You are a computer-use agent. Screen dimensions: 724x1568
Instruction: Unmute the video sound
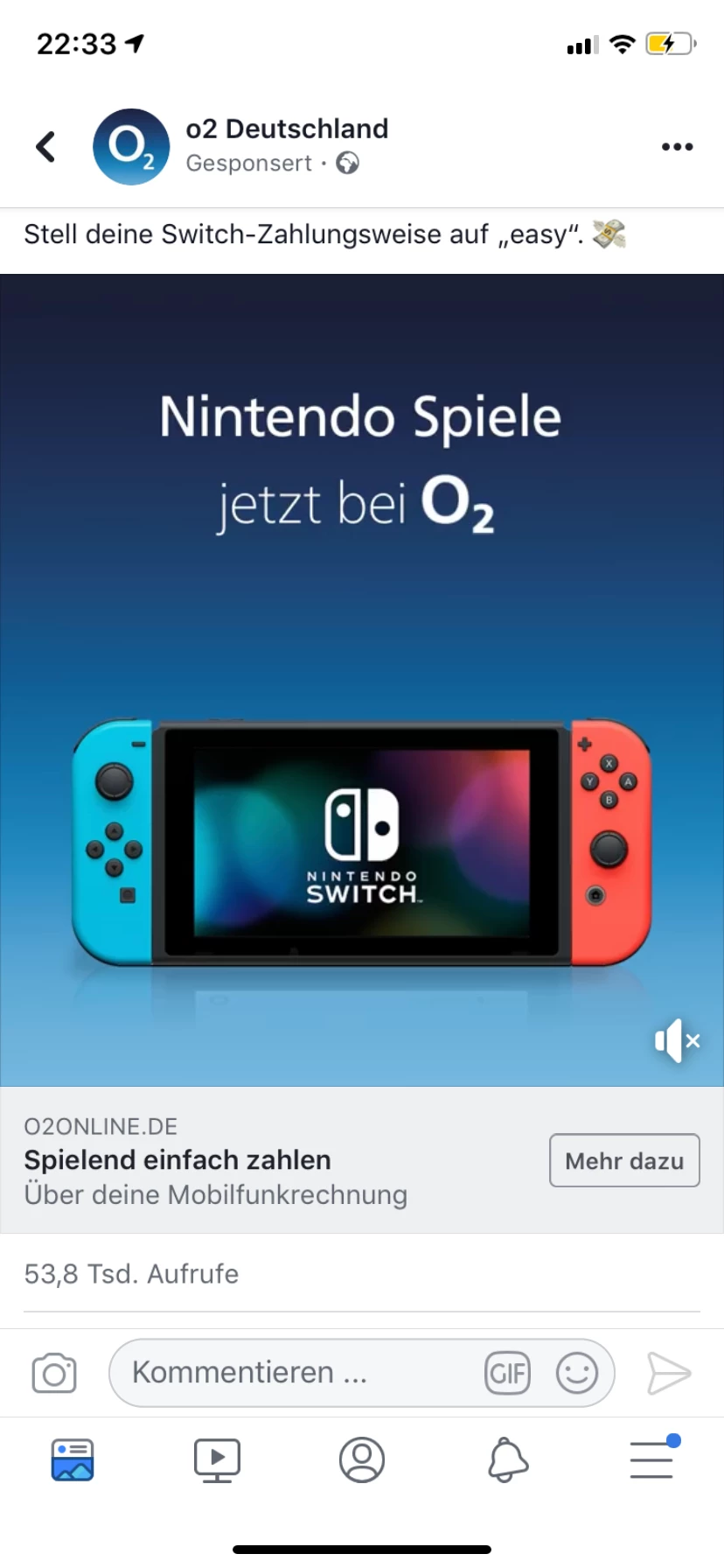(x=677, y=1040)
